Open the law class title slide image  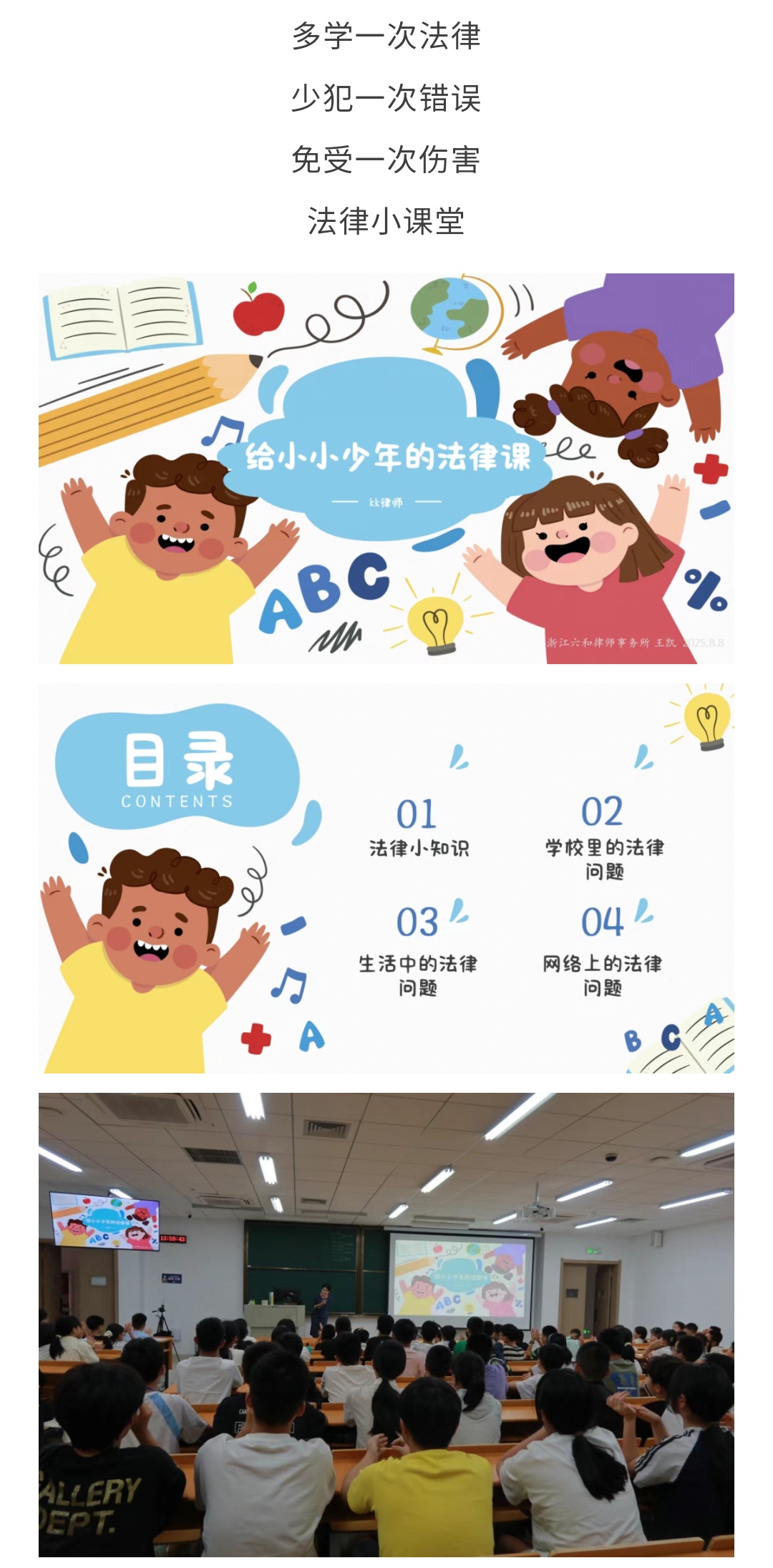click(386, 468)
